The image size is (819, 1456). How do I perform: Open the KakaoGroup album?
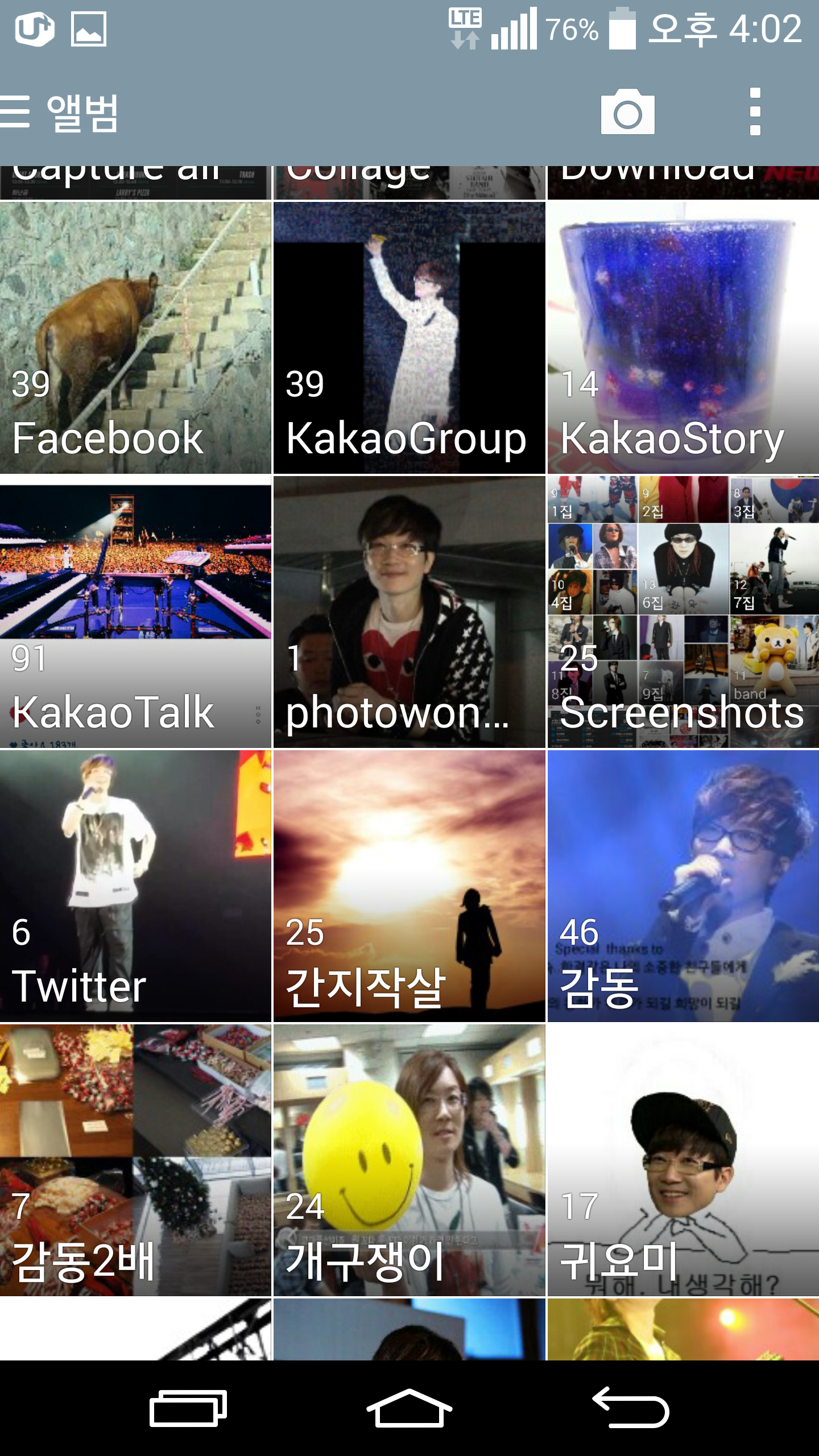(x=409, y=338)
